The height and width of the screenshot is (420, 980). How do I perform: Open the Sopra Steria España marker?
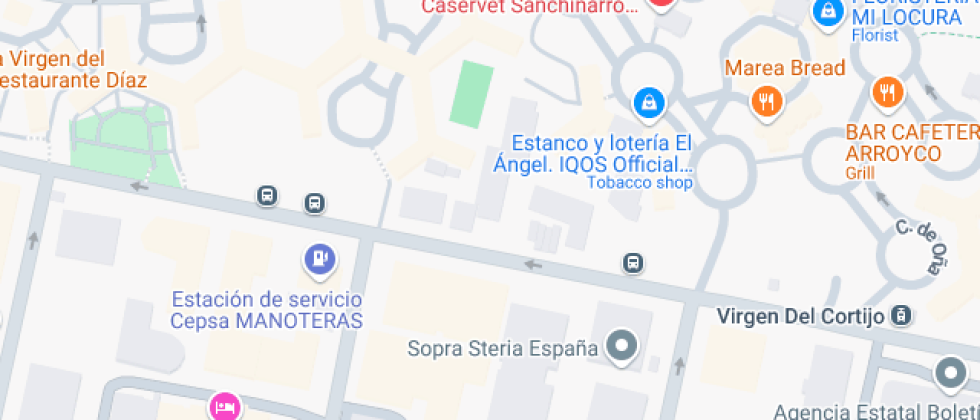[x=625, y=347]
